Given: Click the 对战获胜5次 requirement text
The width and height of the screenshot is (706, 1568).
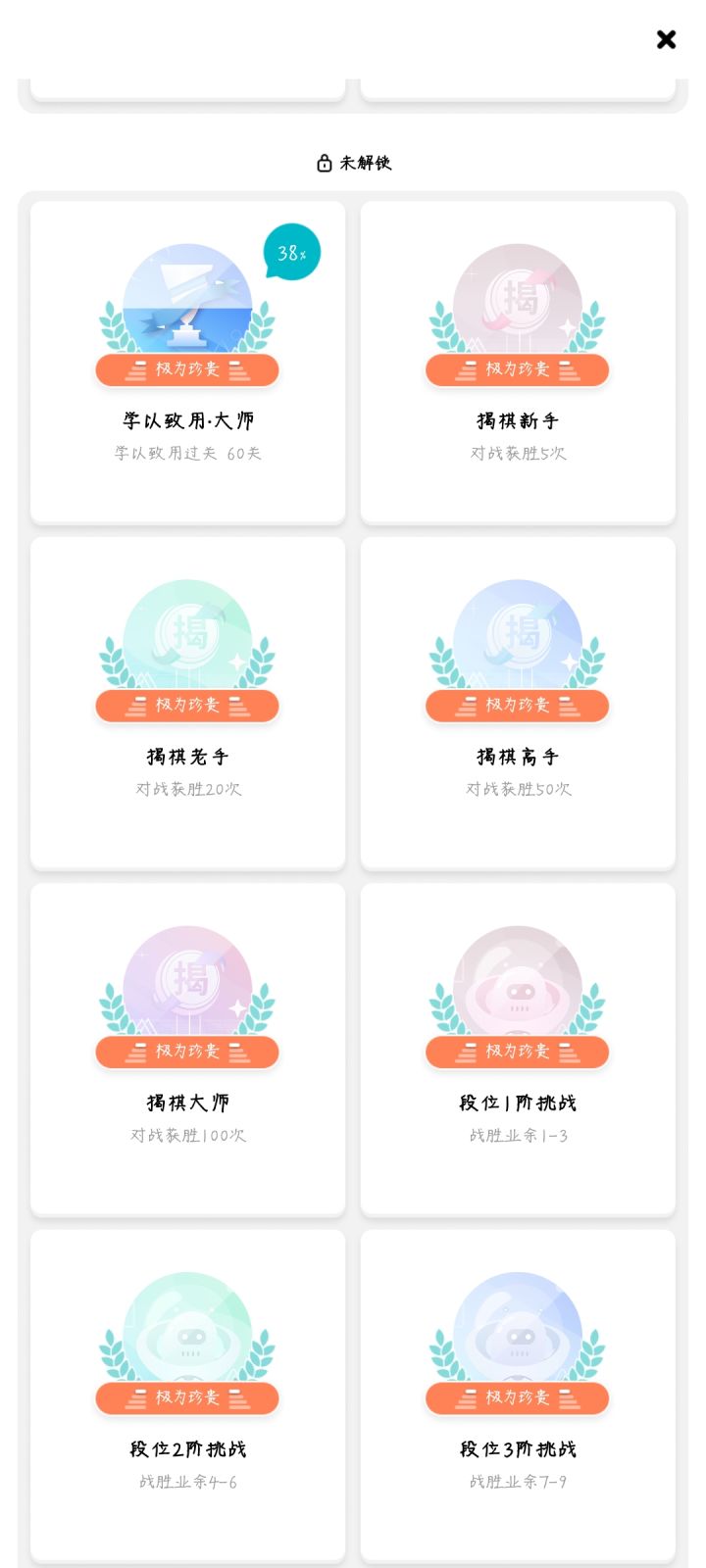Looking at the screenshot, I should tap(517, 454).
